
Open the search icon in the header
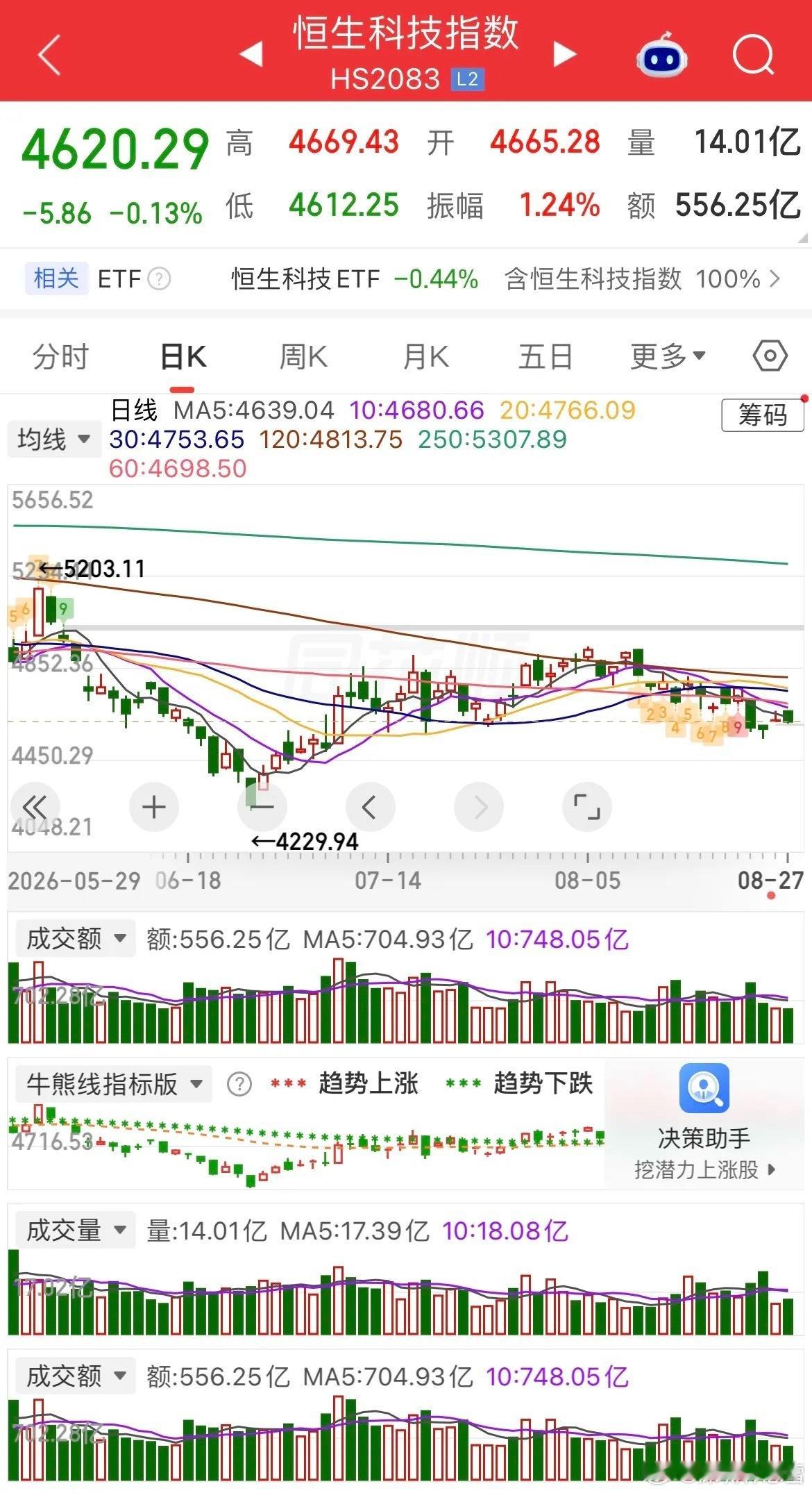tap(754, 54)
